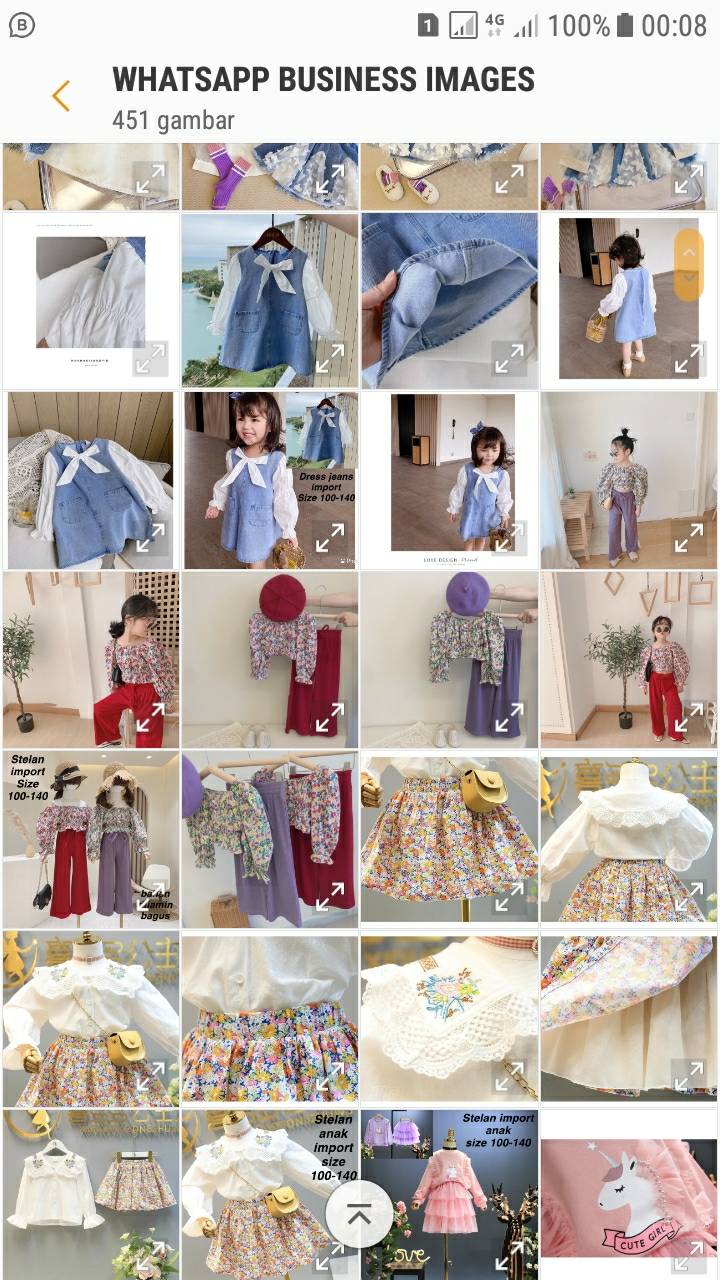Grab the orange fast-scroll handle
Image resolution: width=720 pixels, height=1280 pixels.
(689, 265)
